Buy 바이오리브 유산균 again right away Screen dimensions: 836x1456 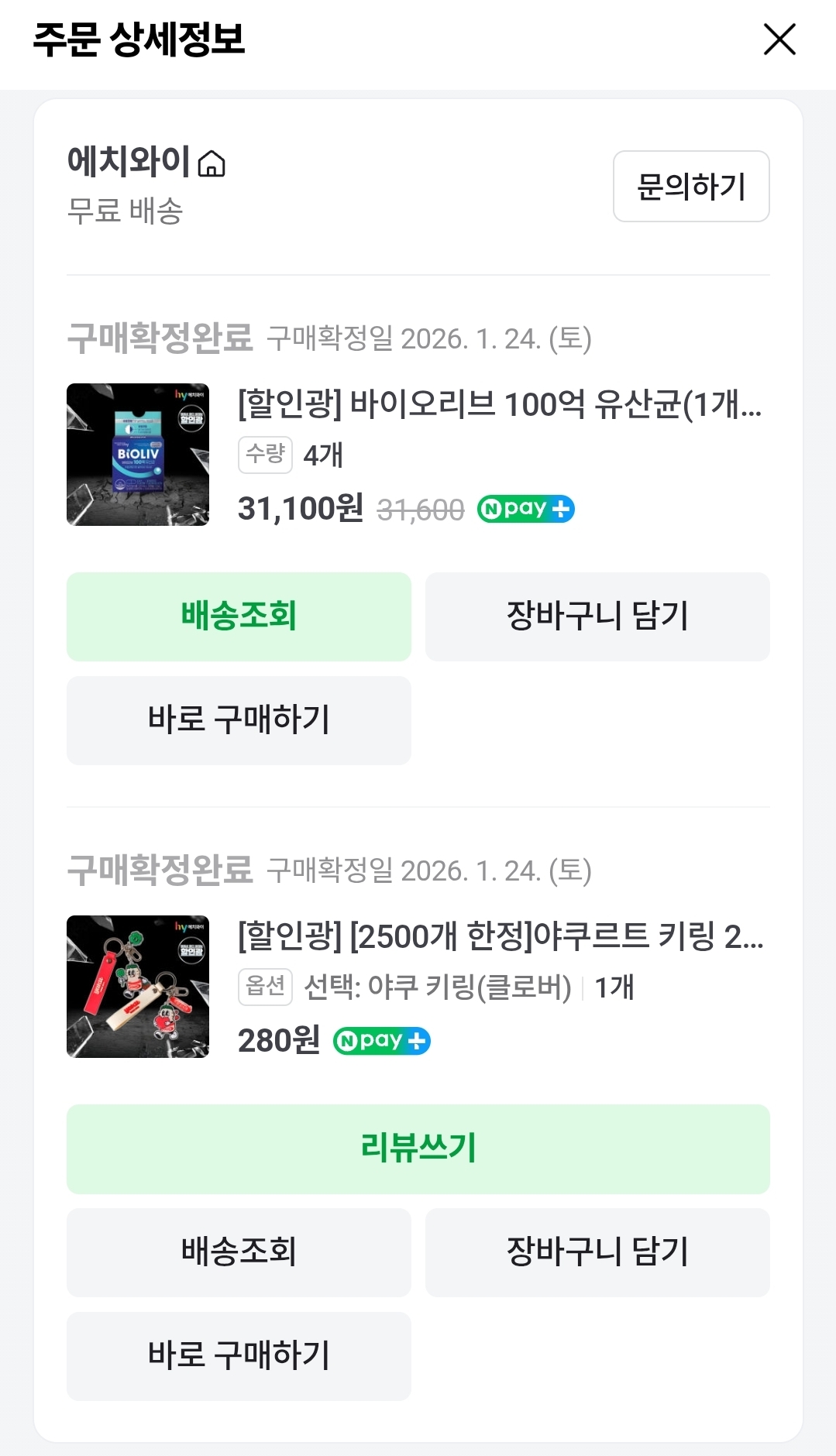click(x=239, y=720)
